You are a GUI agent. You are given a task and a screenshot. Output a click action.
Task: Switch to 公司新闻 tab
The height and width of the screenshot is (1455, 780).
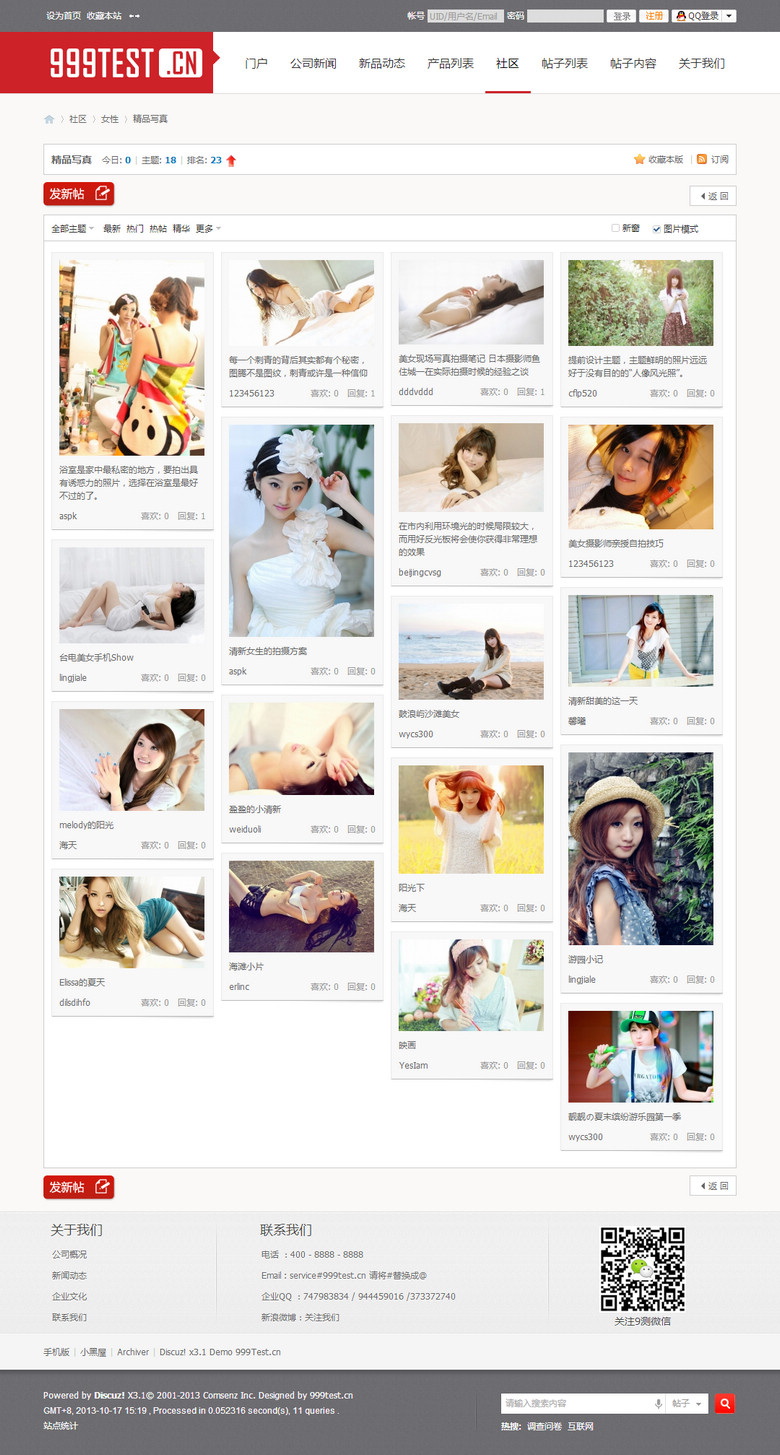click(313, 63)
